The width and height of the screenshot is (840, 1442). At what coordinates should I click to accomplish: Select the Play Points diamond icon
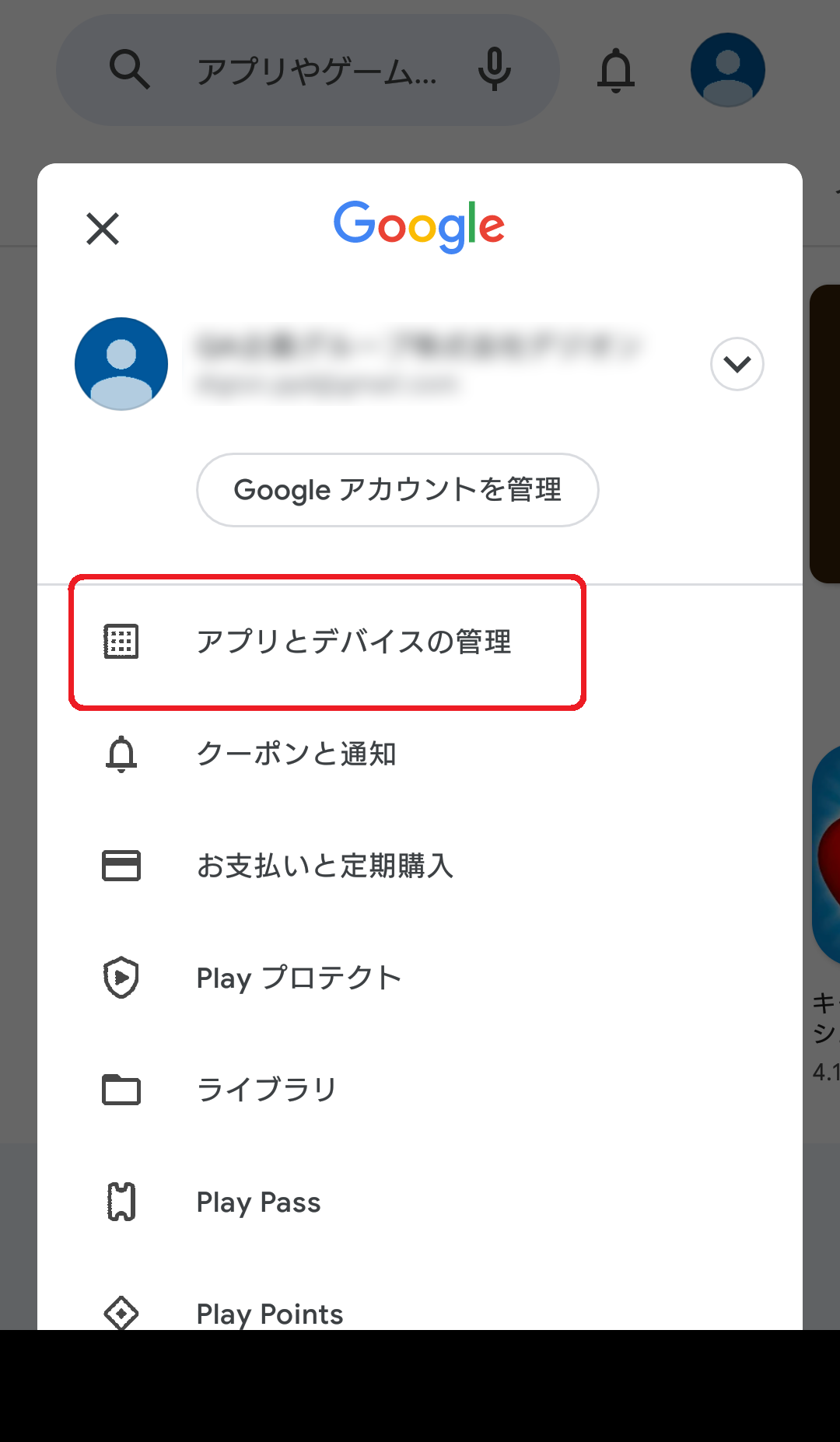[x=121, y=1313]
